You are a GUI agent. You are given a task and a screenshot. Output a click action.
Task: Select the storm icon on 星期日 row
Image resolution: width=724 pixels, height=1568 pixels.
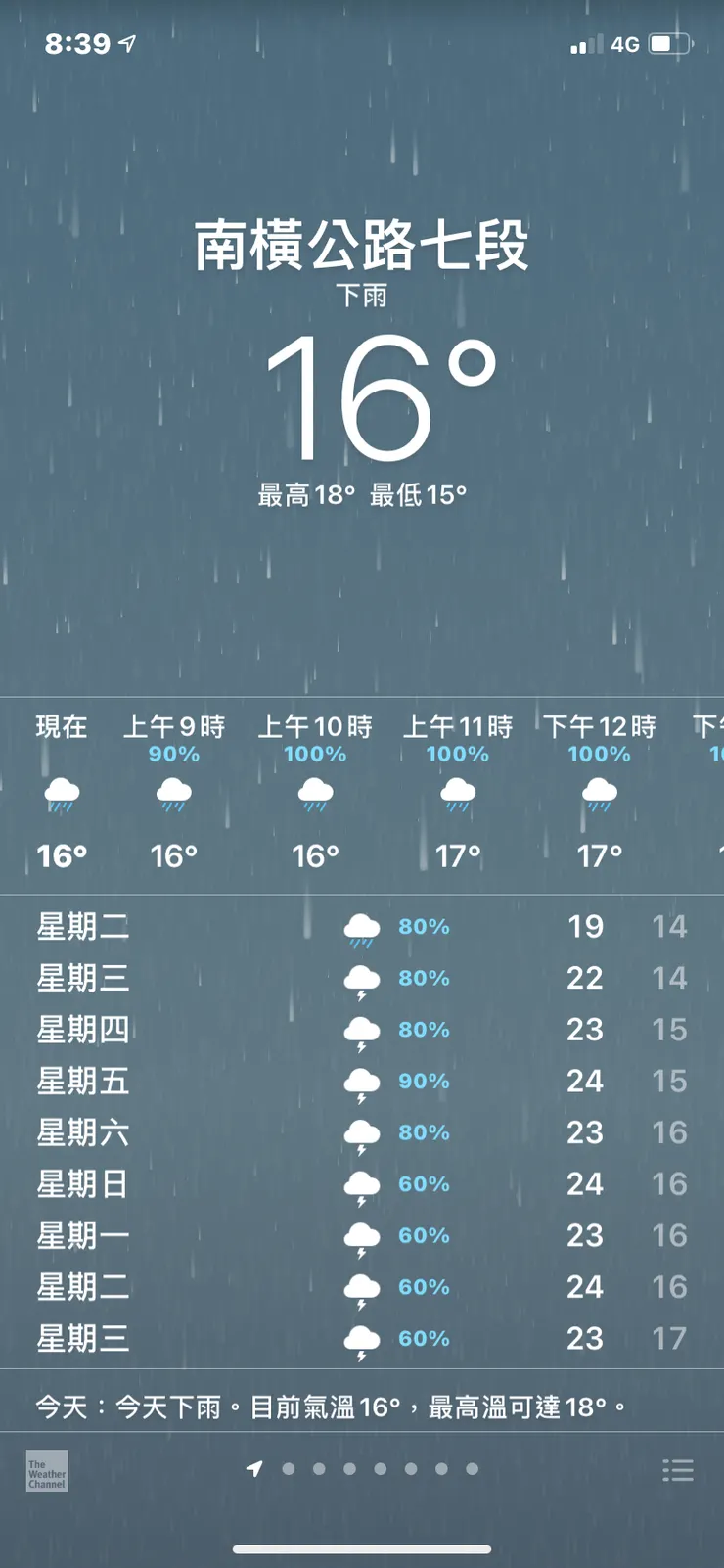(x=363, y=1183)
